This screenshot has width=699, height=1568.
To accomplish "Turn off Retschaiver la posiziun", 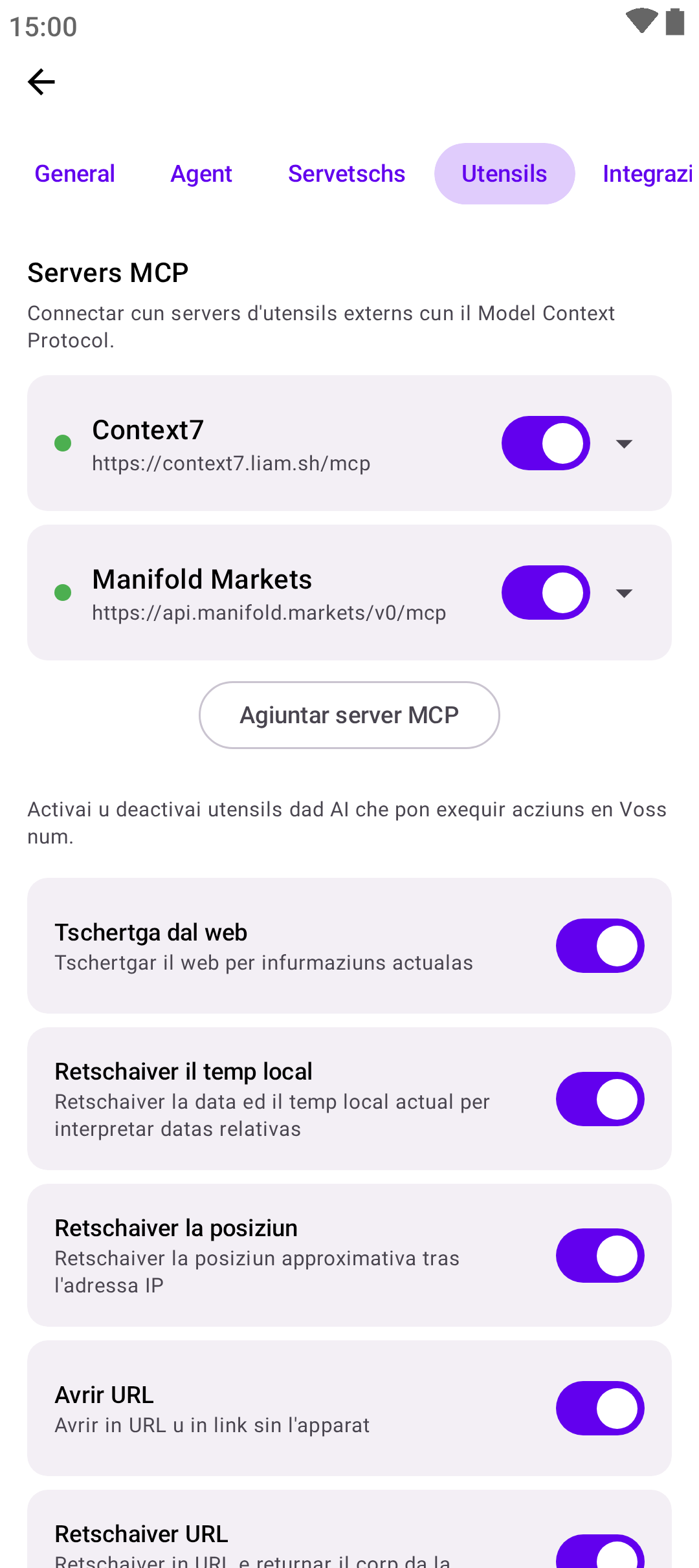I will [600, 1256].
